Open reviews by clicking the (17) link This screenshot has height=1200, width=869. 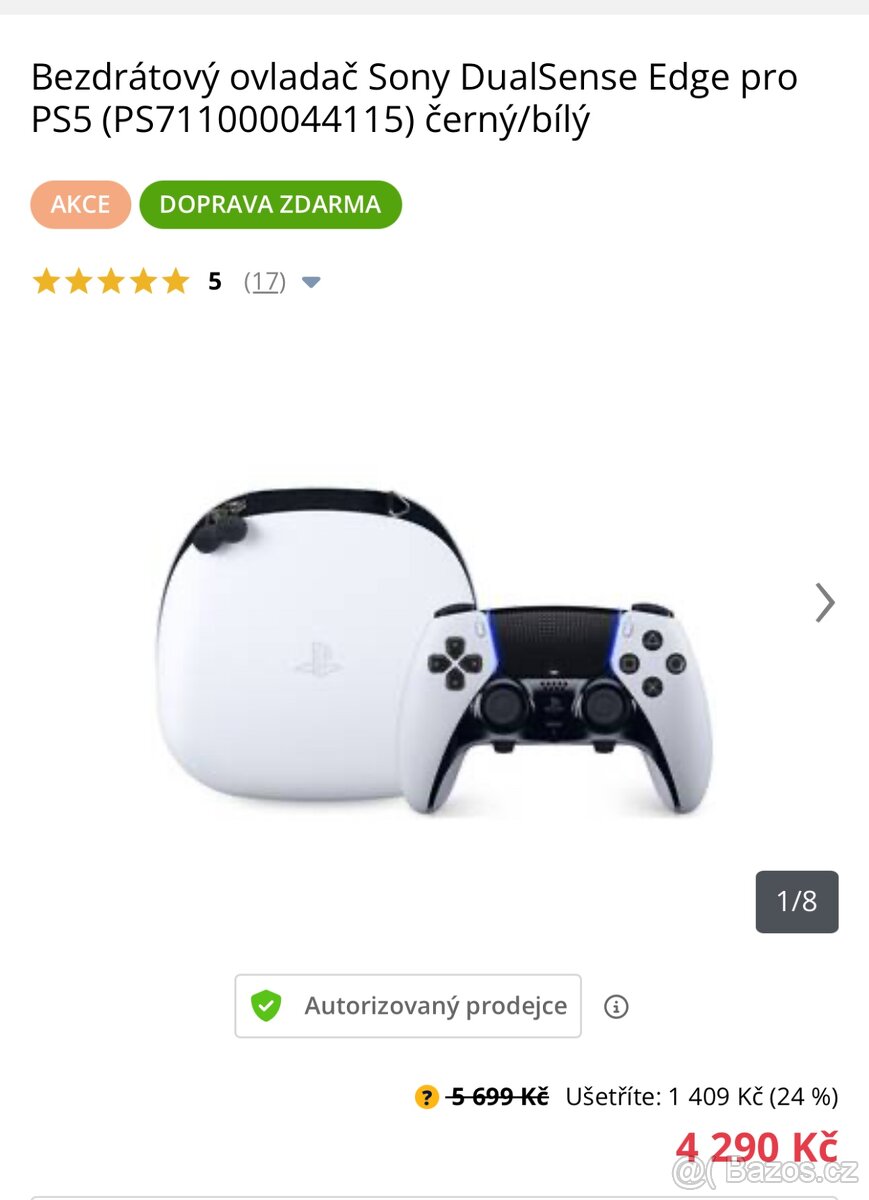tap(264, 281)
